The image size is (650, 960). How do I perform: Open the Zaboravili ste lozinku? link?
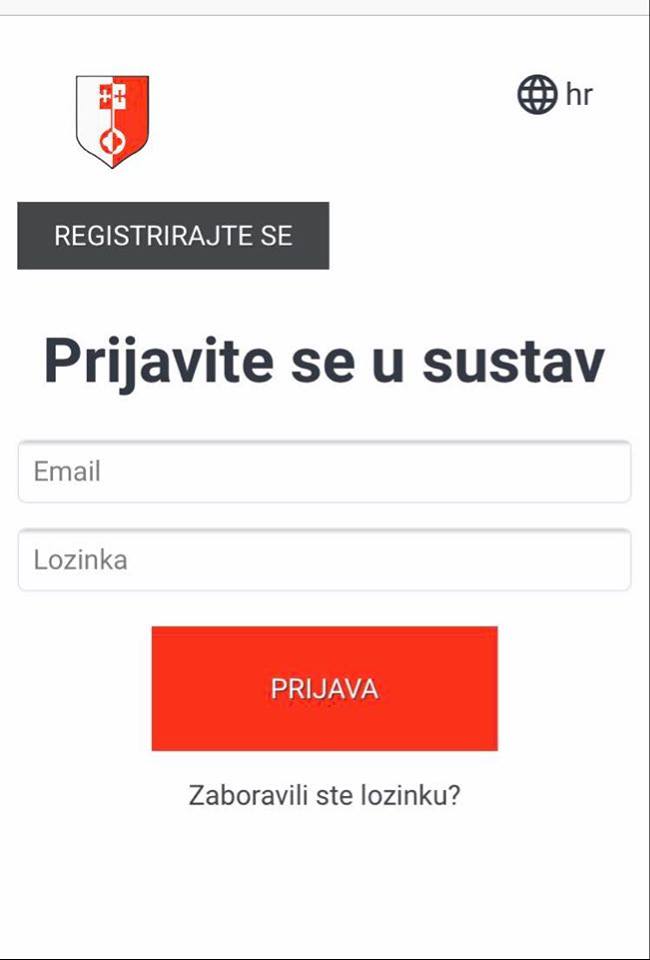[x=324, y=796]
